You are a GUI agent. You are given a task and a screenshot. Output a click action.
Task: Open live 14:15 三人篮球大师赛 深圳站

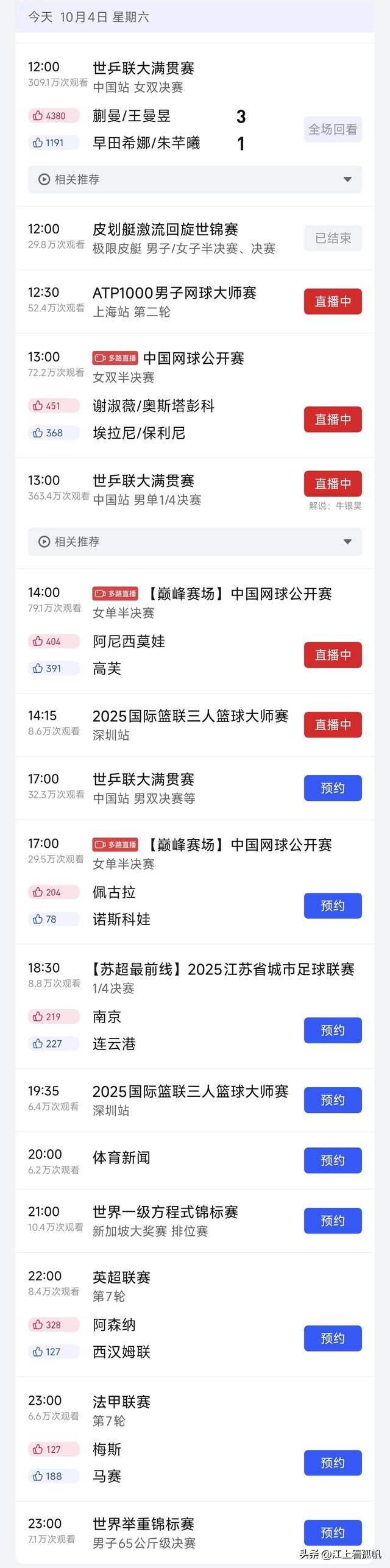pyautogui.click(x=333, y=725)
